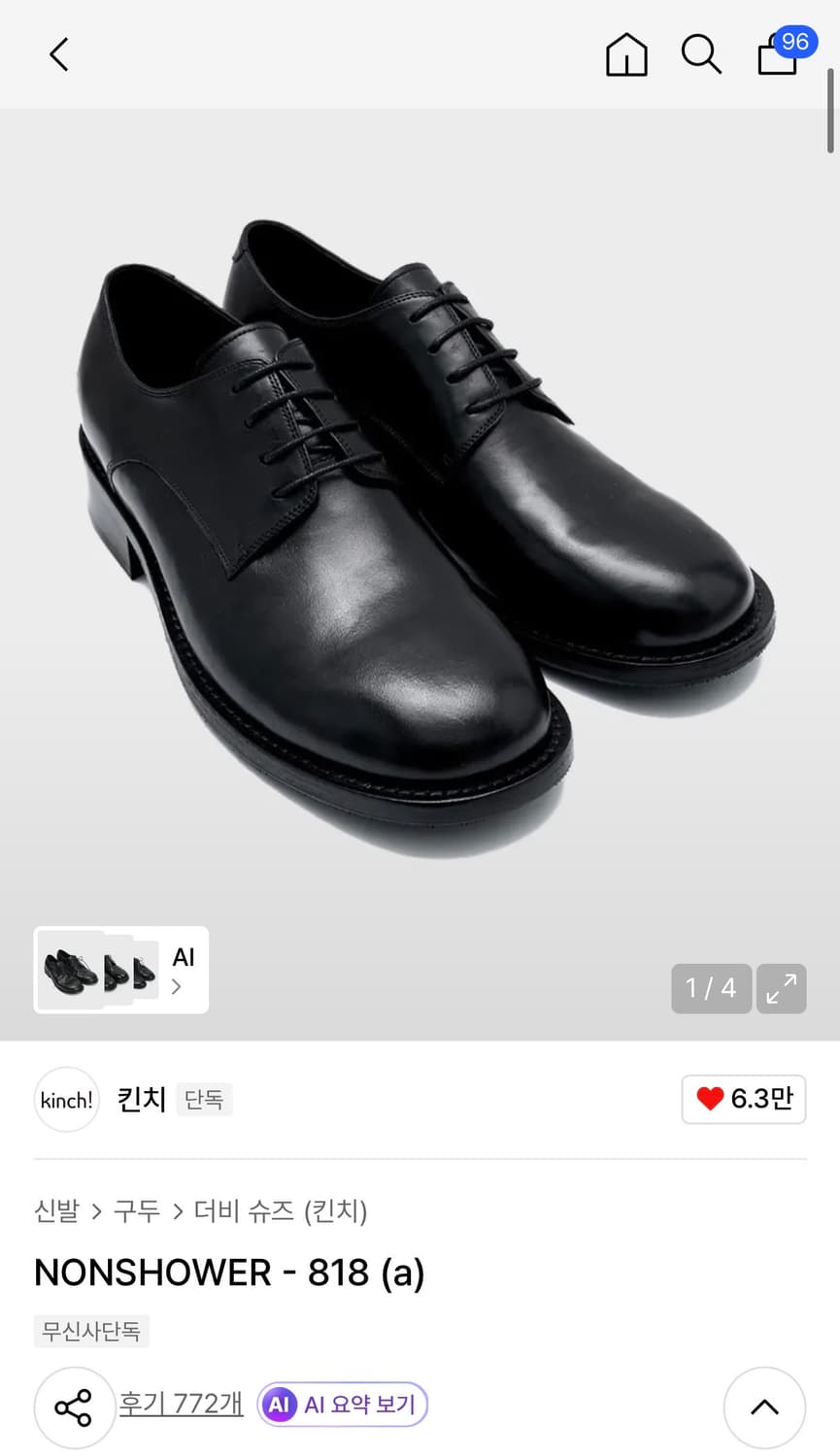Go to the 신발 category
840x1456 pixels.
coord(54,1212)
